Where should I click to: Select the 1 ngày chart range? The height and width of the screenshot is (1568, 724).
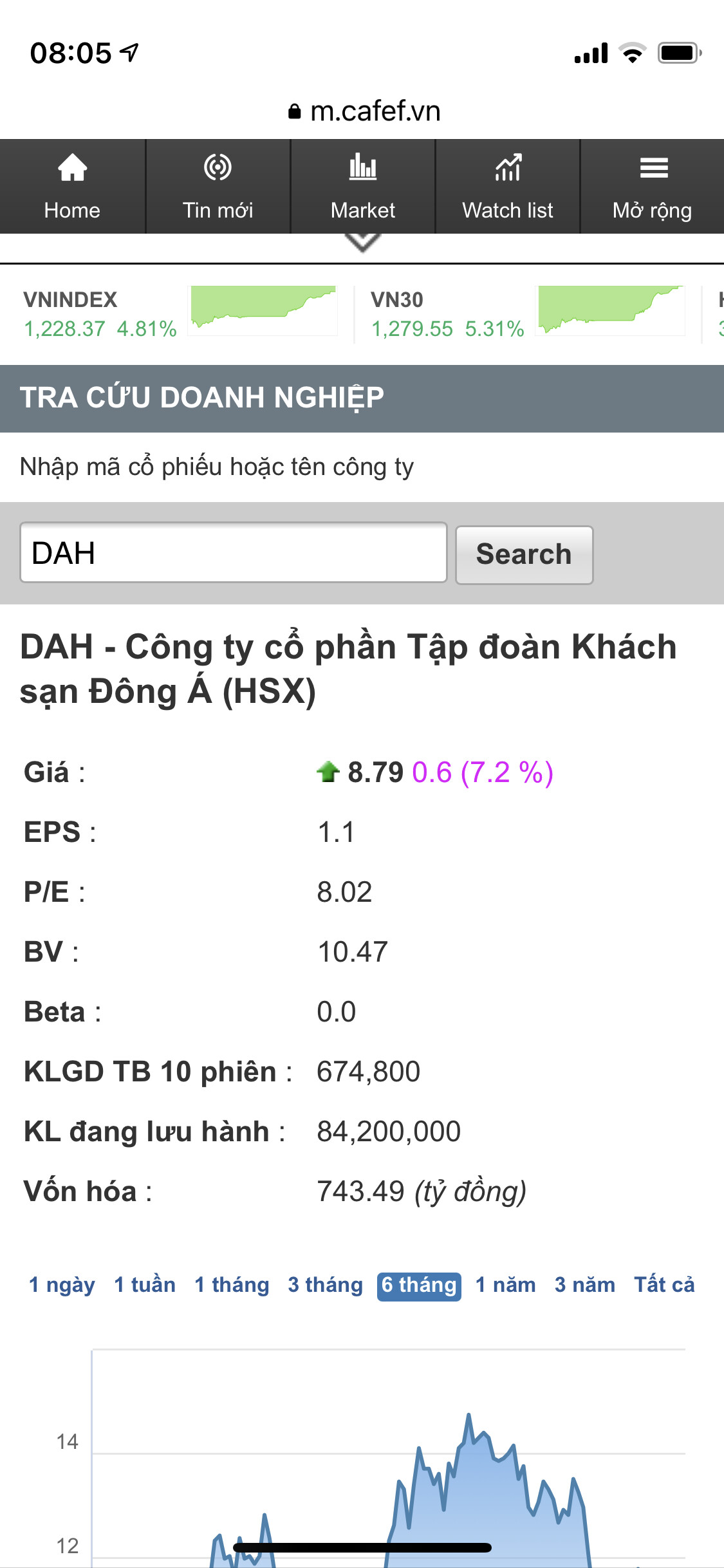(x=62, y=1285)
